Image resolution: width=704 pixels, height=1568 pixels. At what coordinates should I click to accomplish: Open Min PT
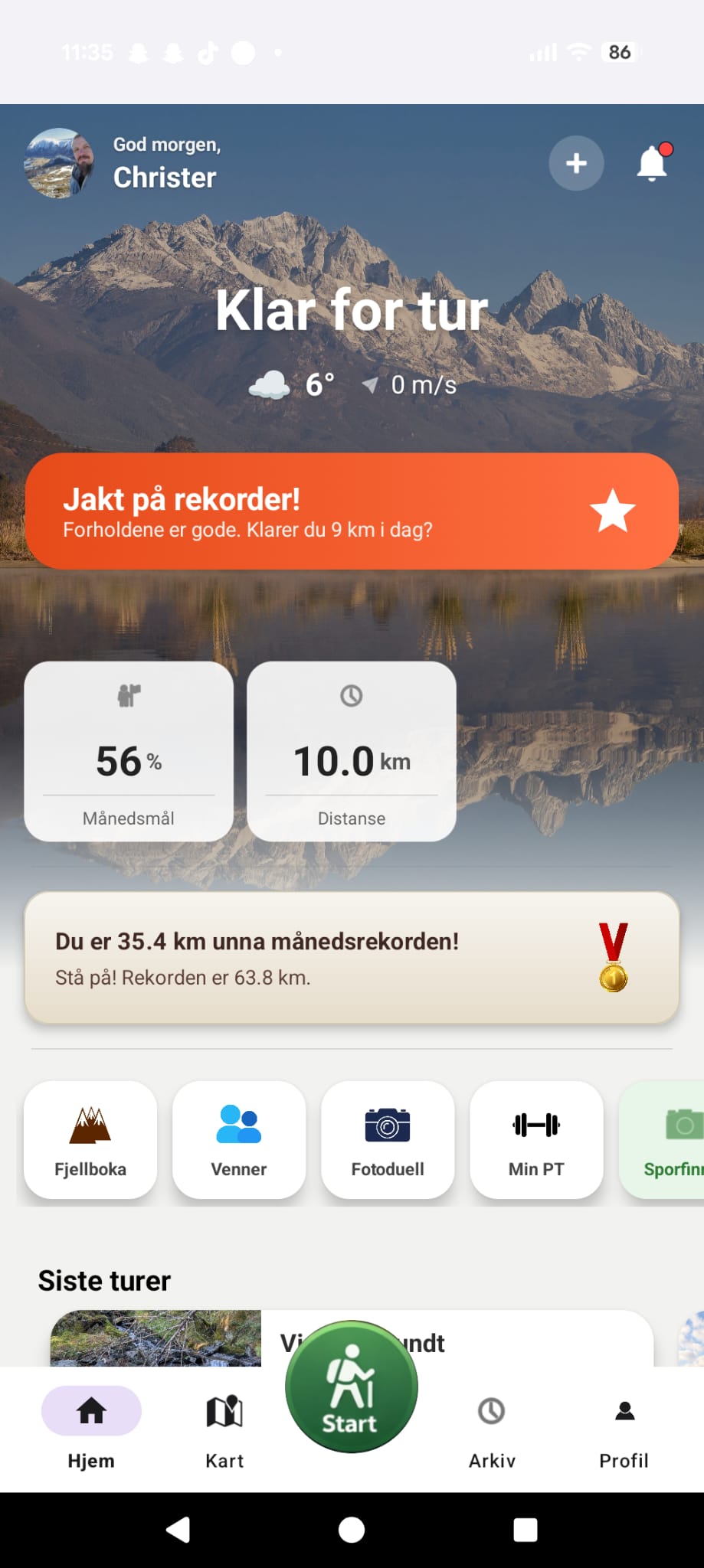click(536, 1139)
